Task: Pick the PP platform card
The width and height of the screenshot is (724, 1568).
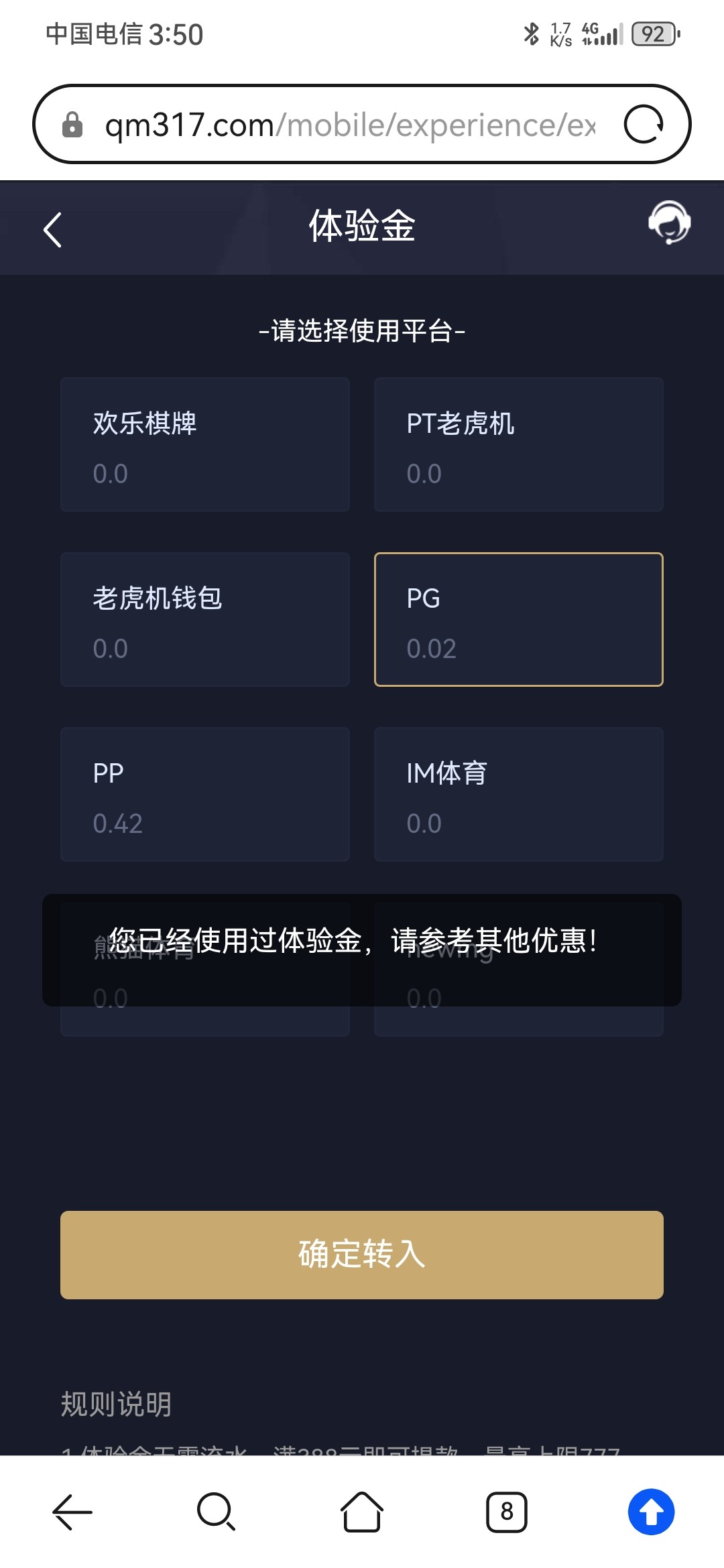Action: 205,795
